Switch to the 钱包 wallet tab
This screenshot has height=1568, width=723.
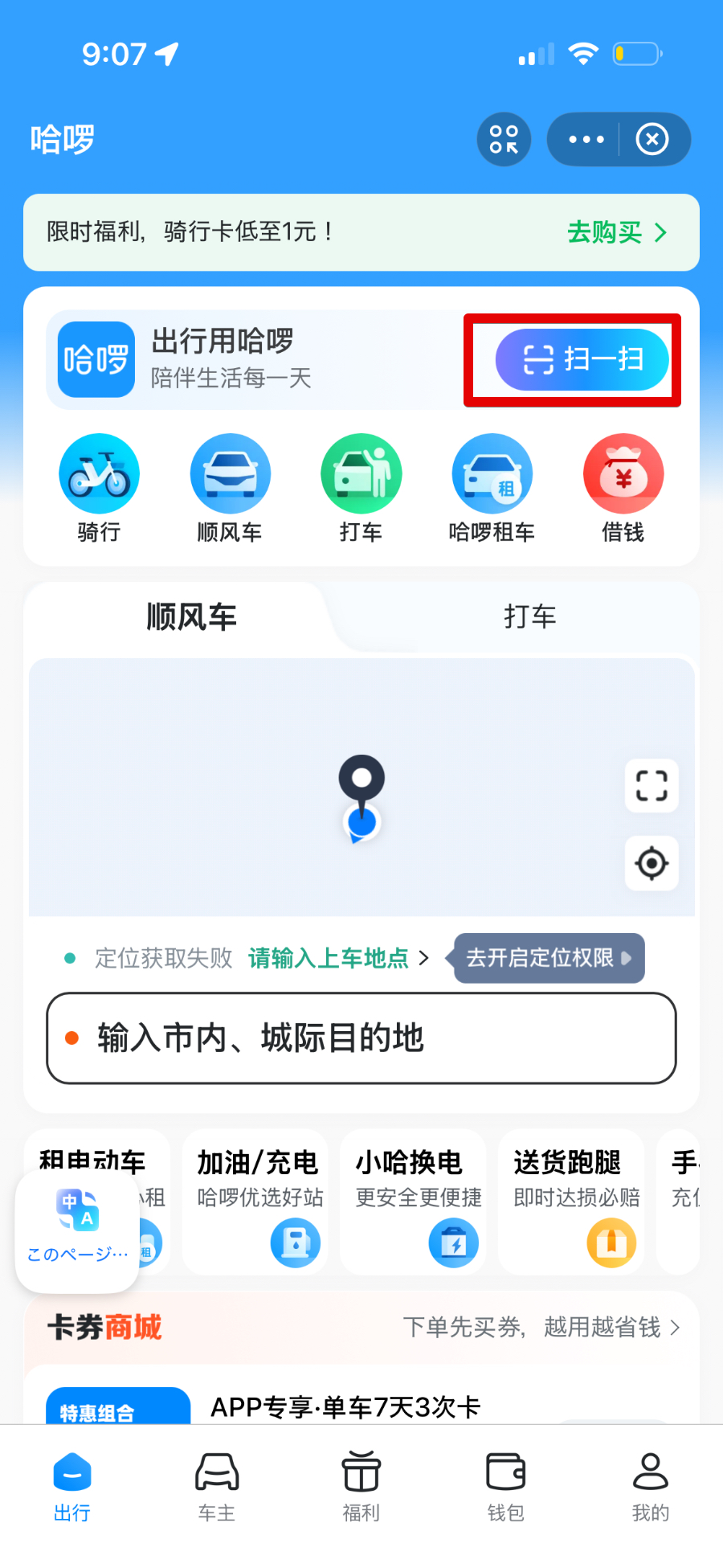tap(506, 1487)
